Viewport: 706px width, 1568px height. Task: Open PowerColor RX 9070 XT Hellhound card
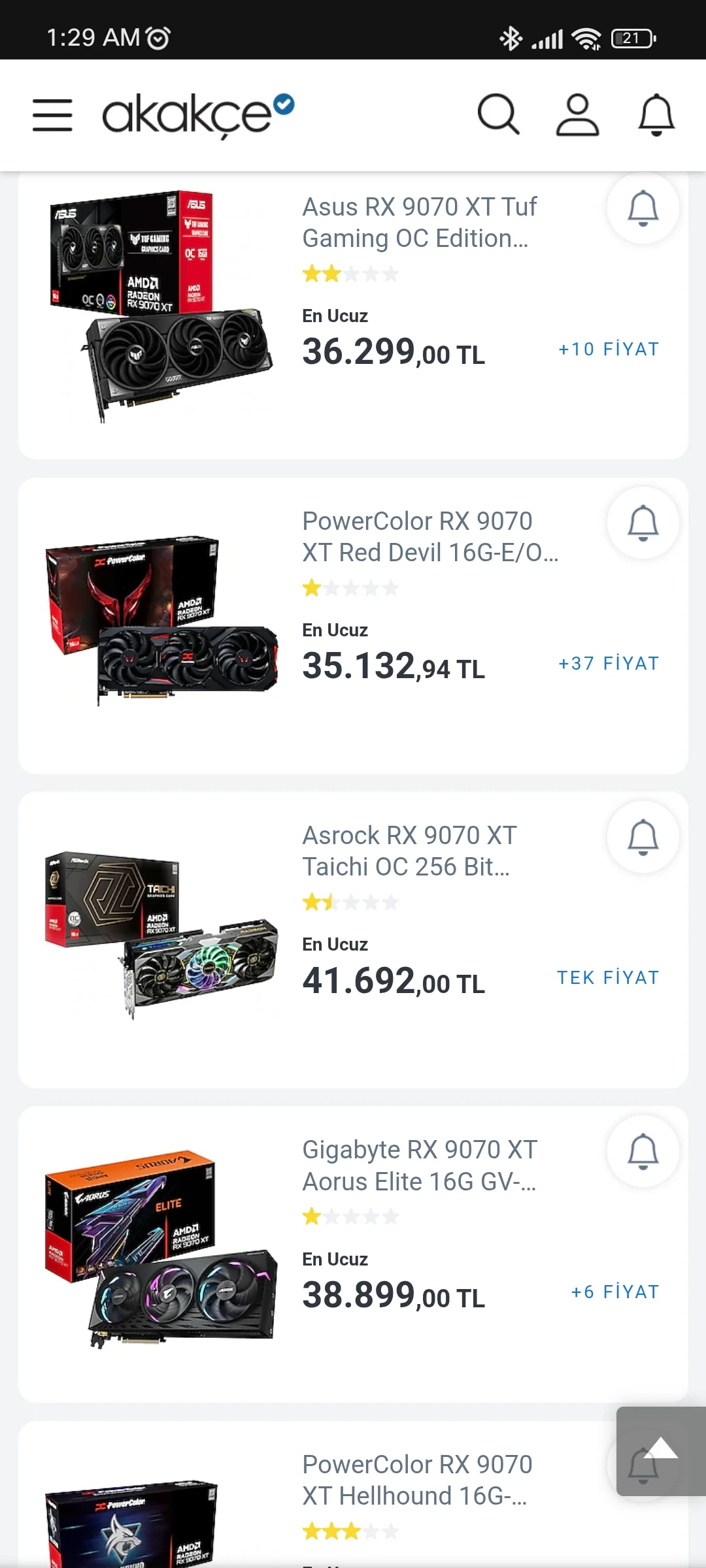click(416, 1480)
